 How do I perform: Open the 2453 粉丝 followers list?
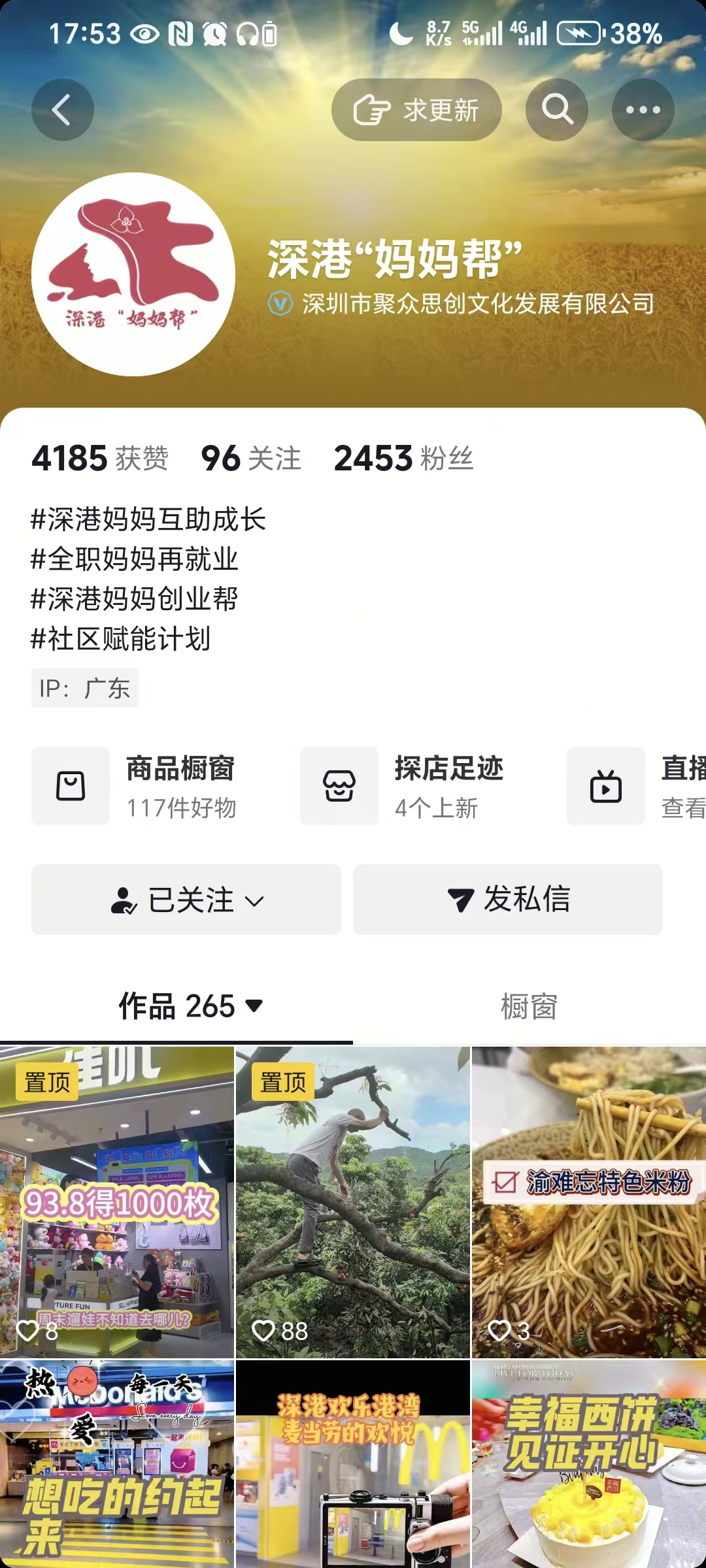403,458
